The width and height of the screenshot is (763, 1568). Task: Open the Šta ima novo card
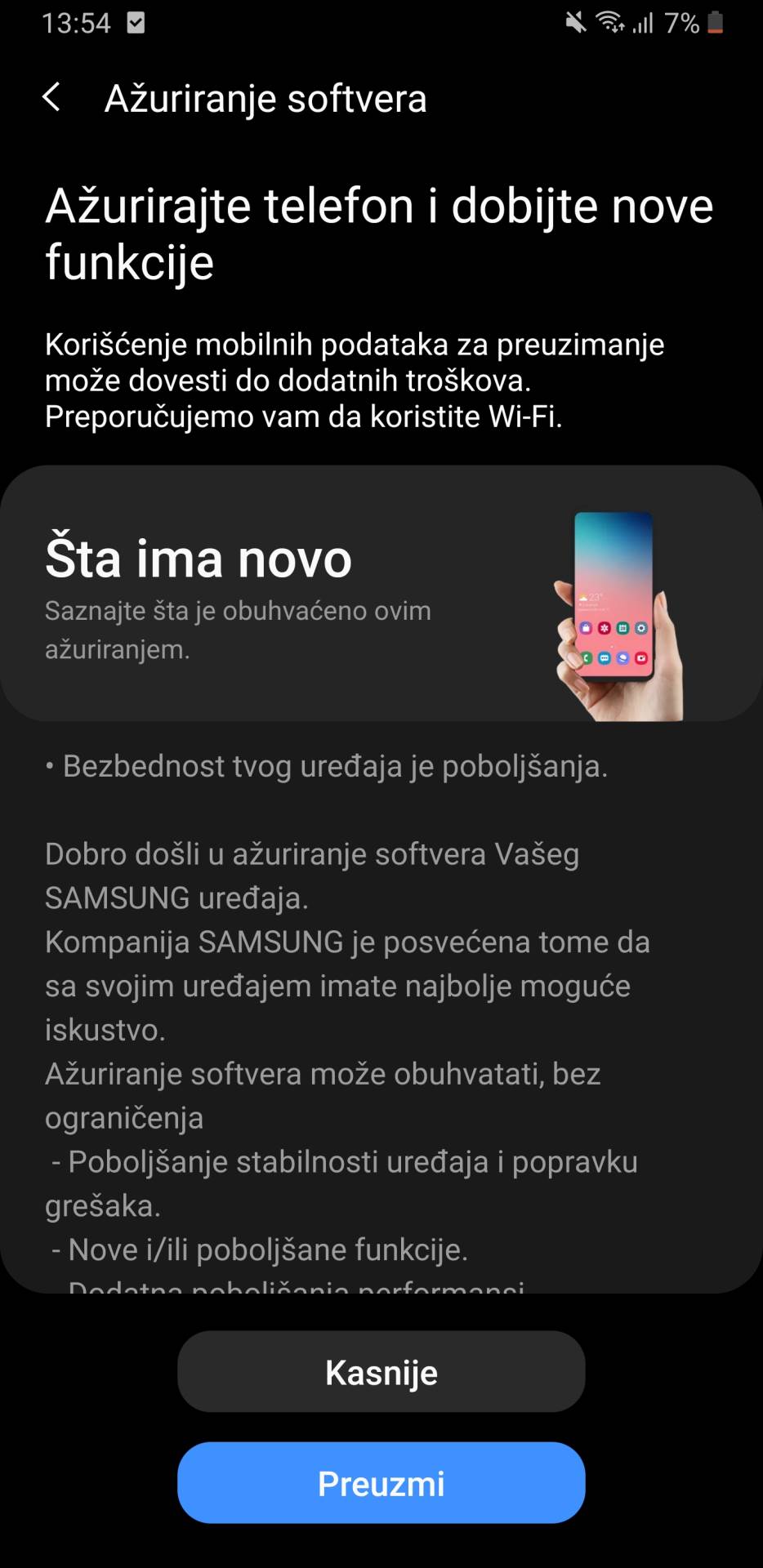tap(381, 593)
